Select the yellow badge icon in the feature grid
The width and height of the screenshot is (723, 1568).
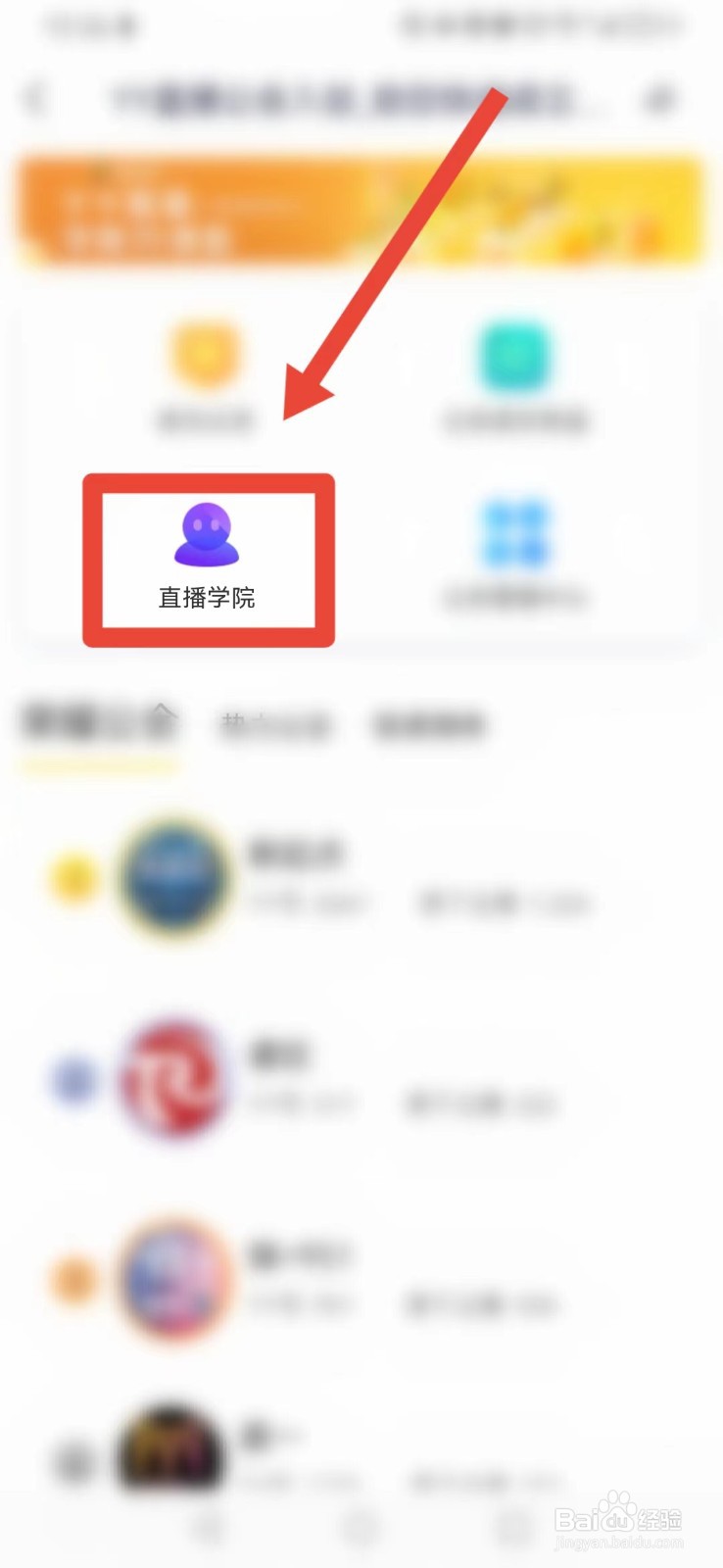pyautogui.click(x=207, y=355)
